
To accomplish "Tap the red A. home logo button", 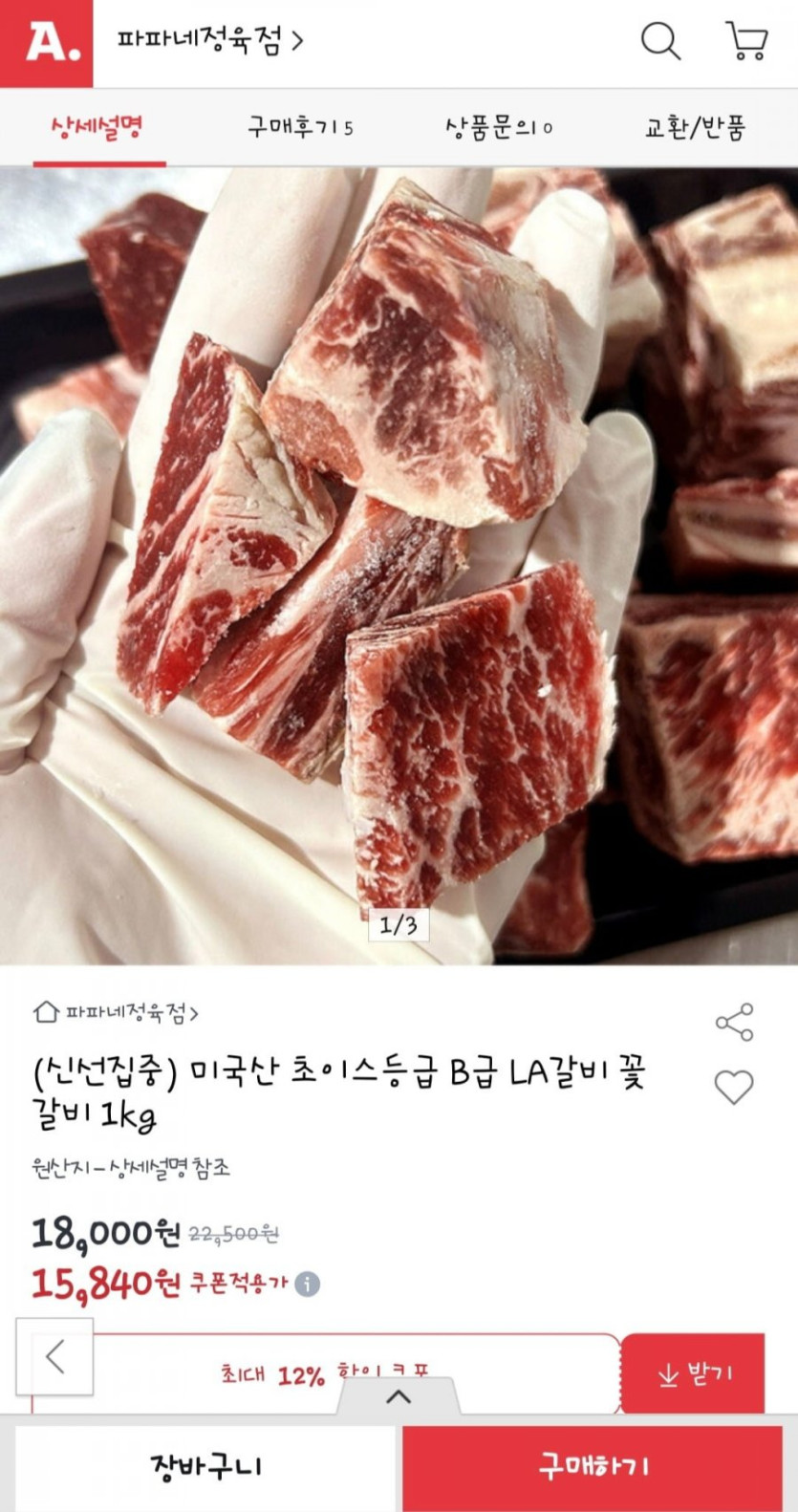I will [x=46, y=43].
